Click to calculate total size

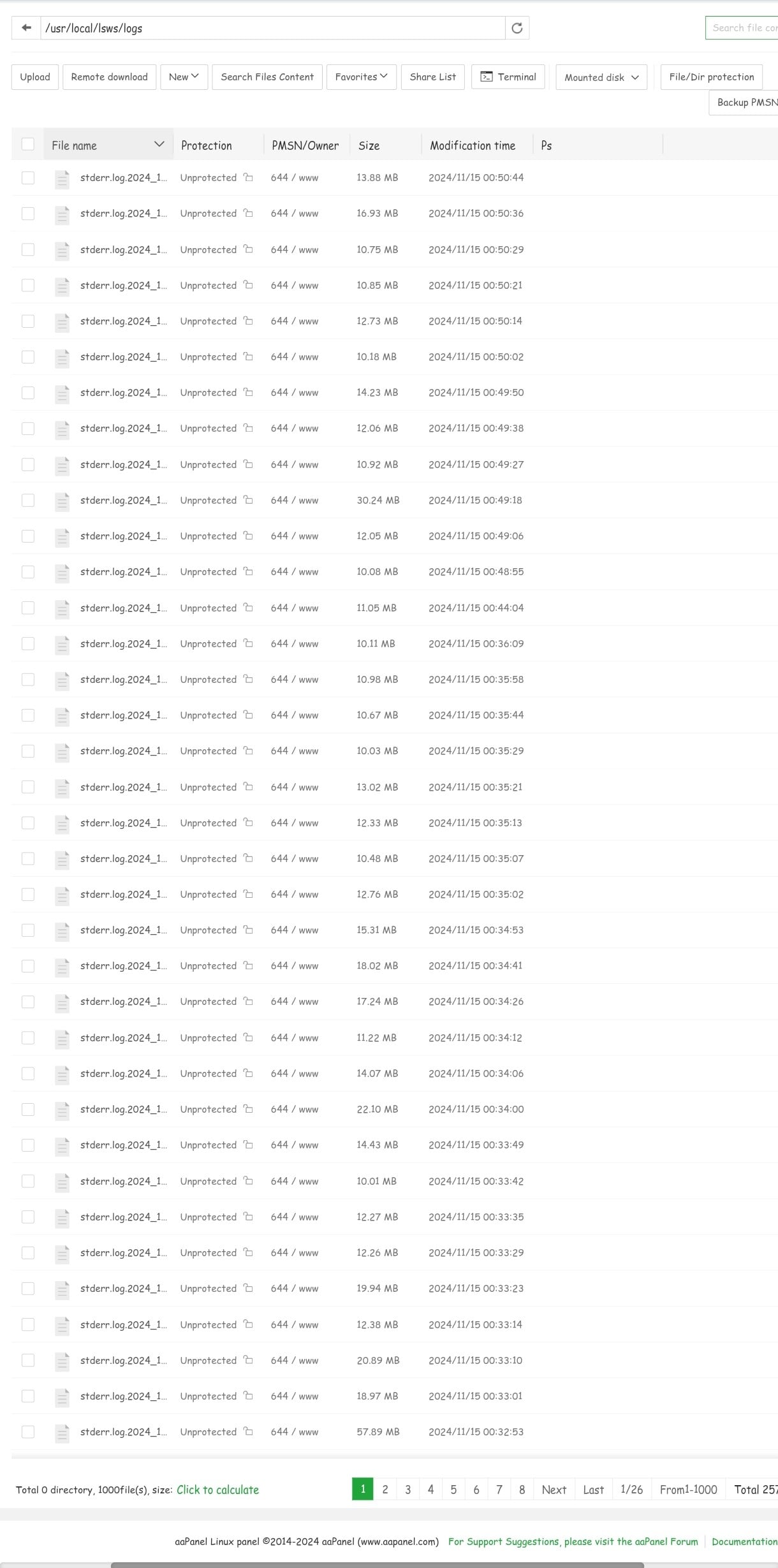click(x=217, y=1490)
